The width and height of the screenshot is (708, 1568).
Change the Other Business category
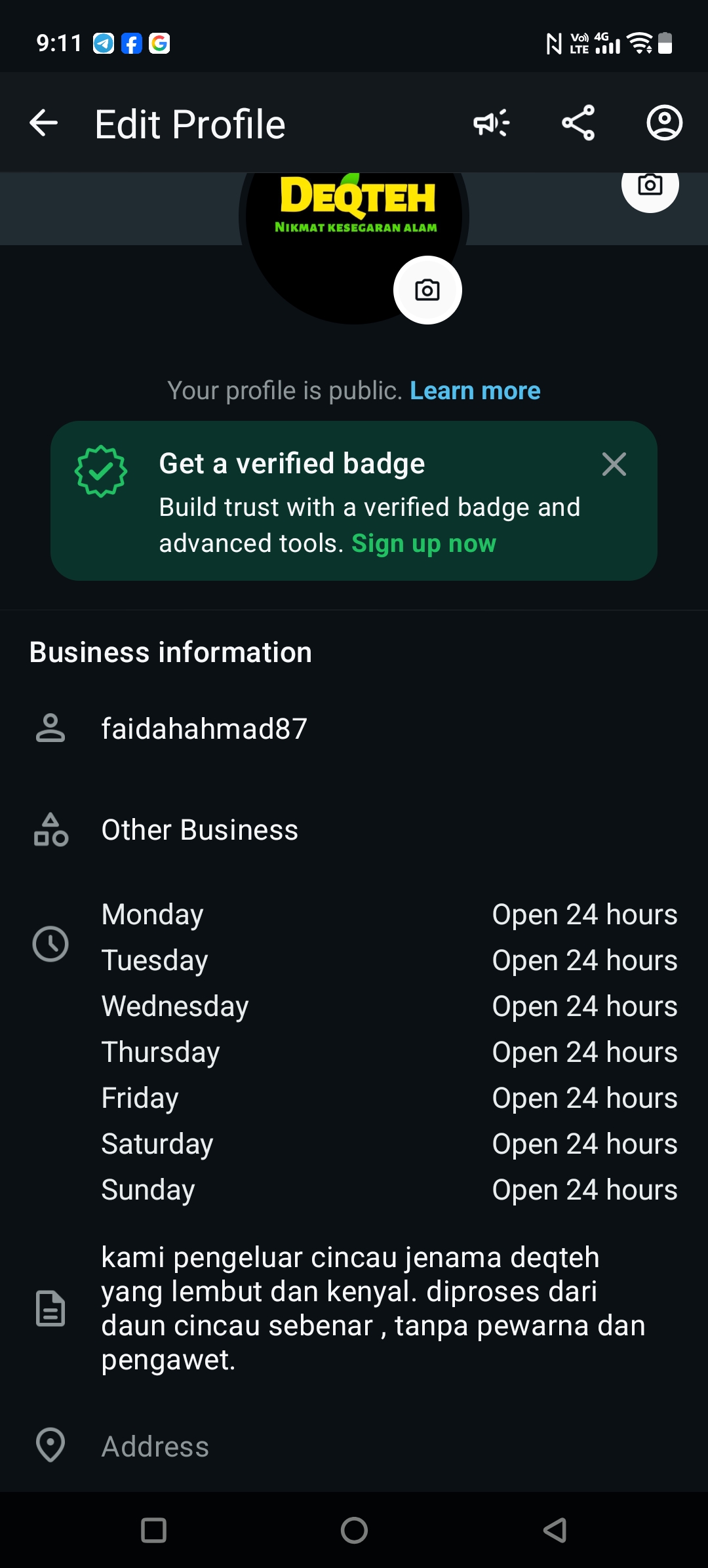point(200,830)
